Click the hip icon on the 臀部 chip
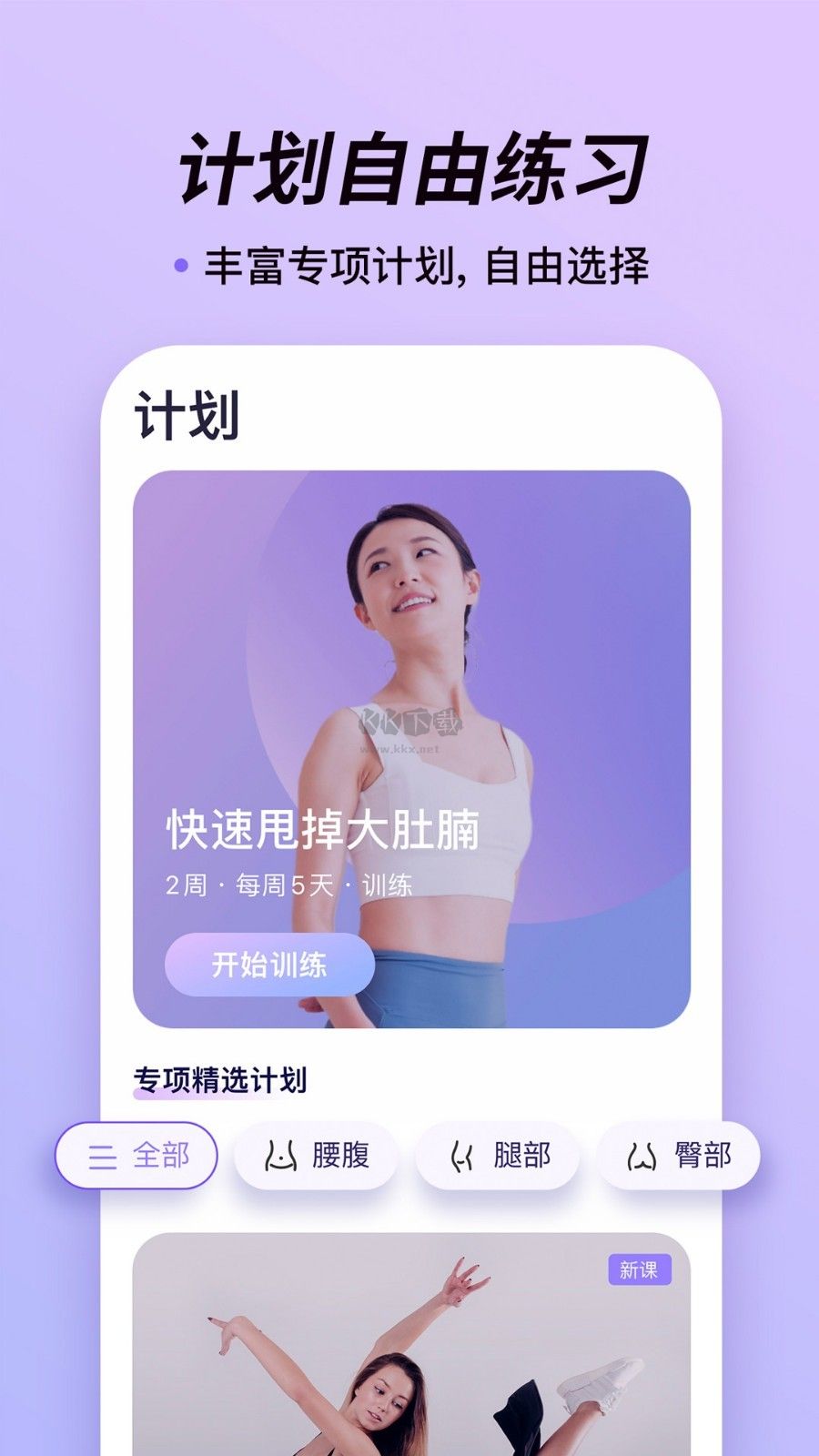 [643, 1154]
